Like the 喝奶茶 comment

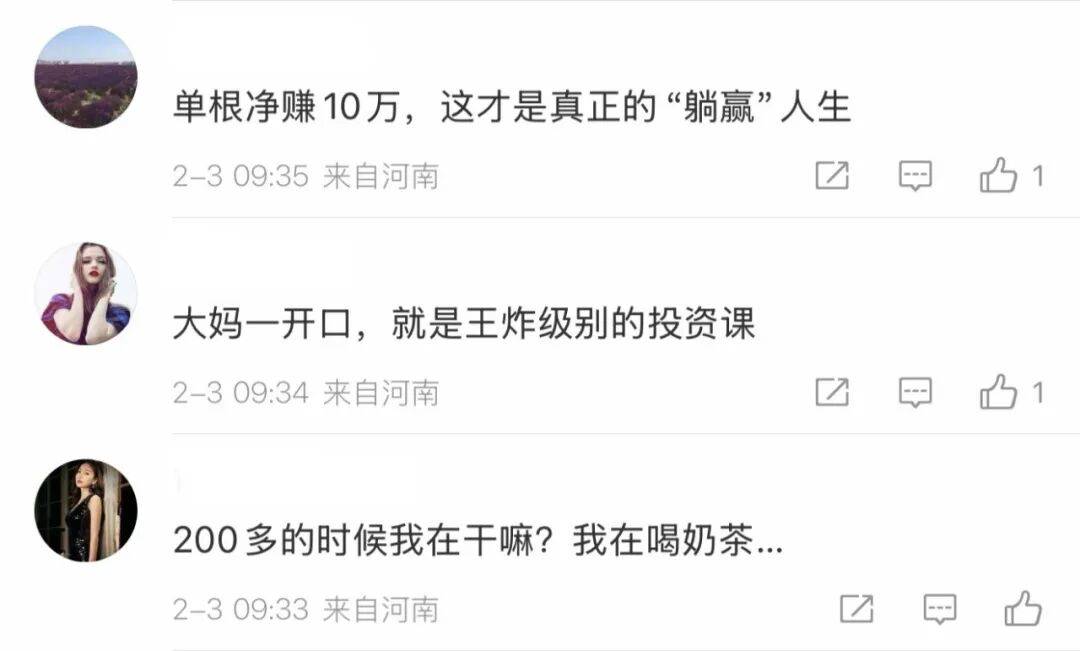pos(1023,608)
